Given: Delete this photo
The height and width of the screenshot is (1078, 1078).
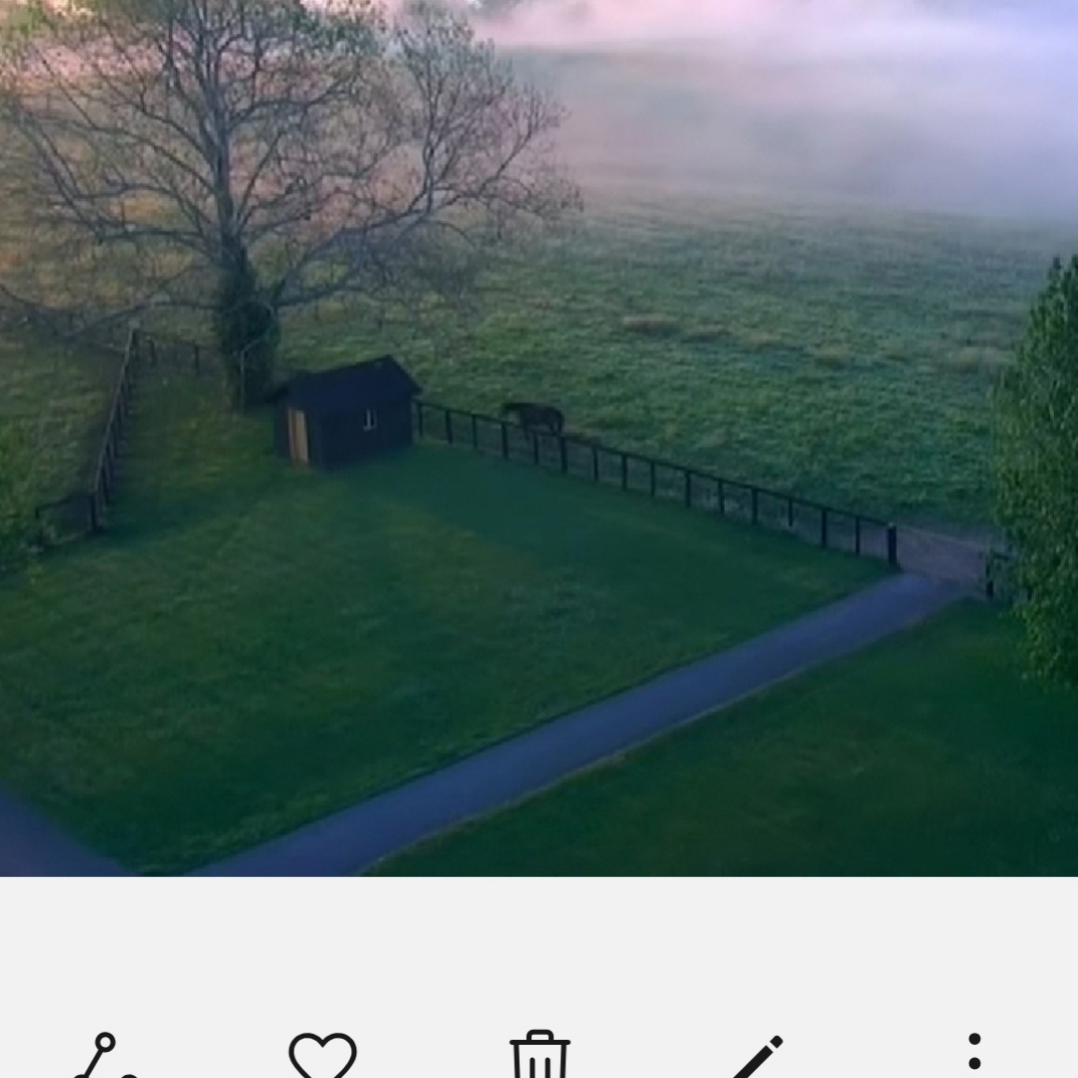Looking at the screenshot, I should [x=540, y=1056].
